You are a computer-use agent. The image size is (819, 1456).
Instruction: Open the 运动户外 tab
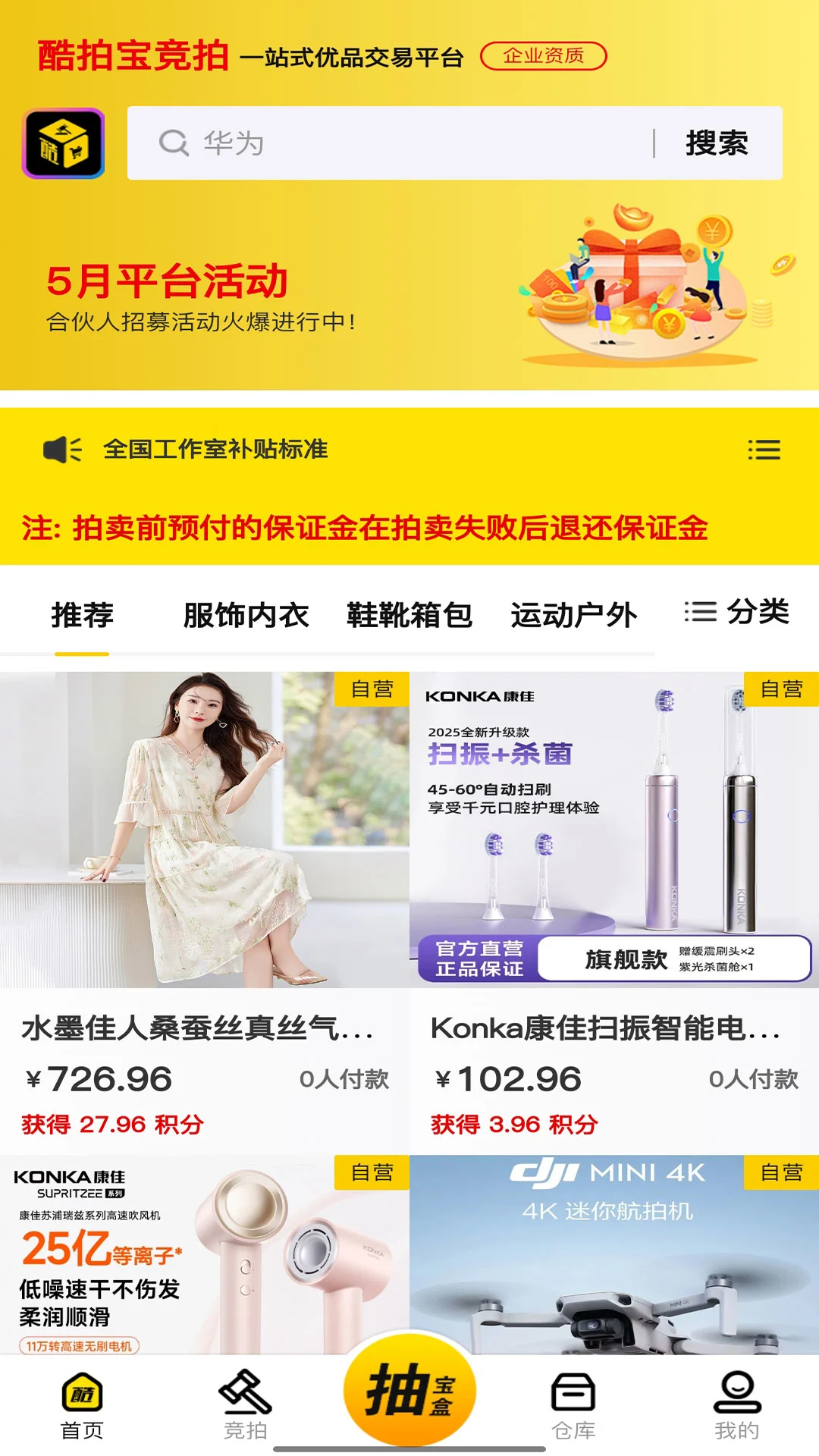point(575,616)
